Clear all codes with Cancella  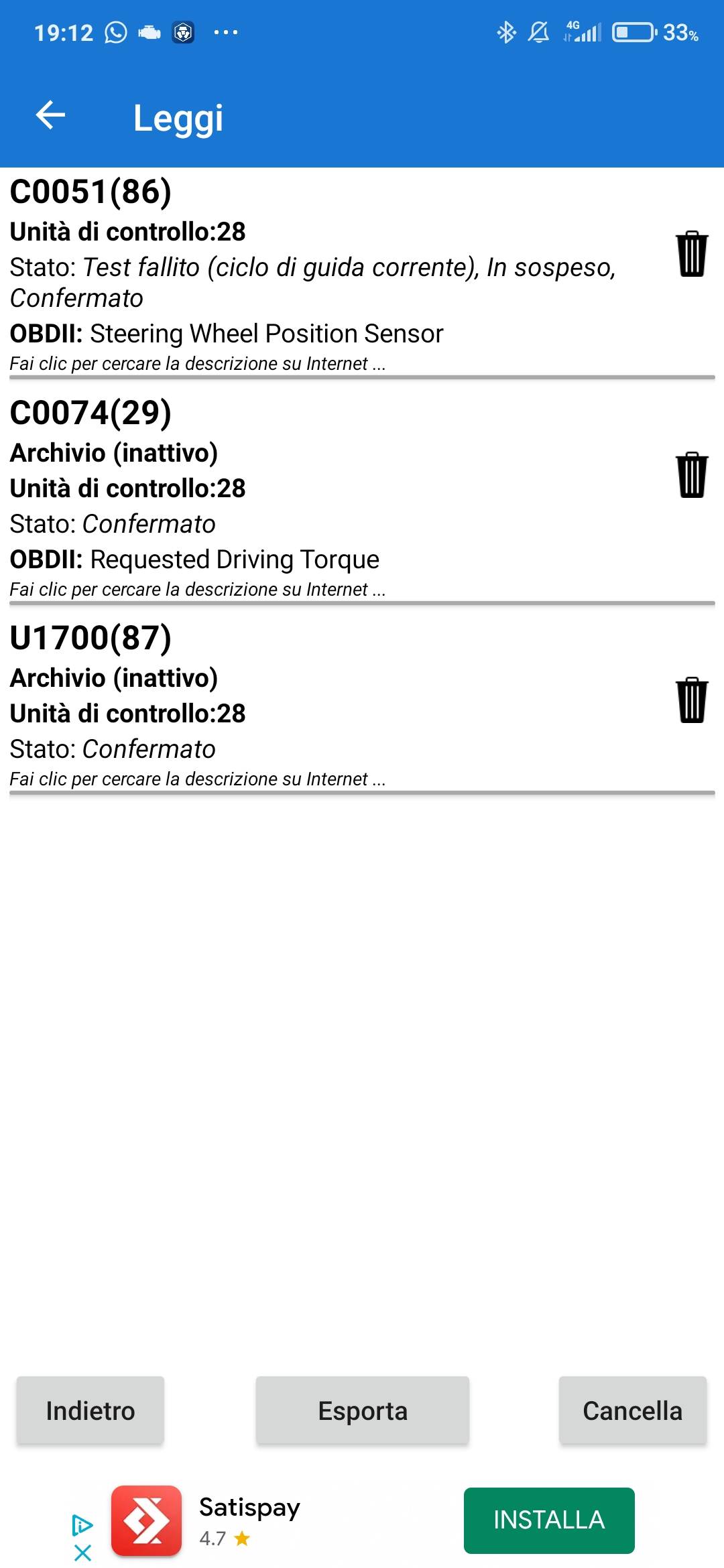pos(633,1411)
